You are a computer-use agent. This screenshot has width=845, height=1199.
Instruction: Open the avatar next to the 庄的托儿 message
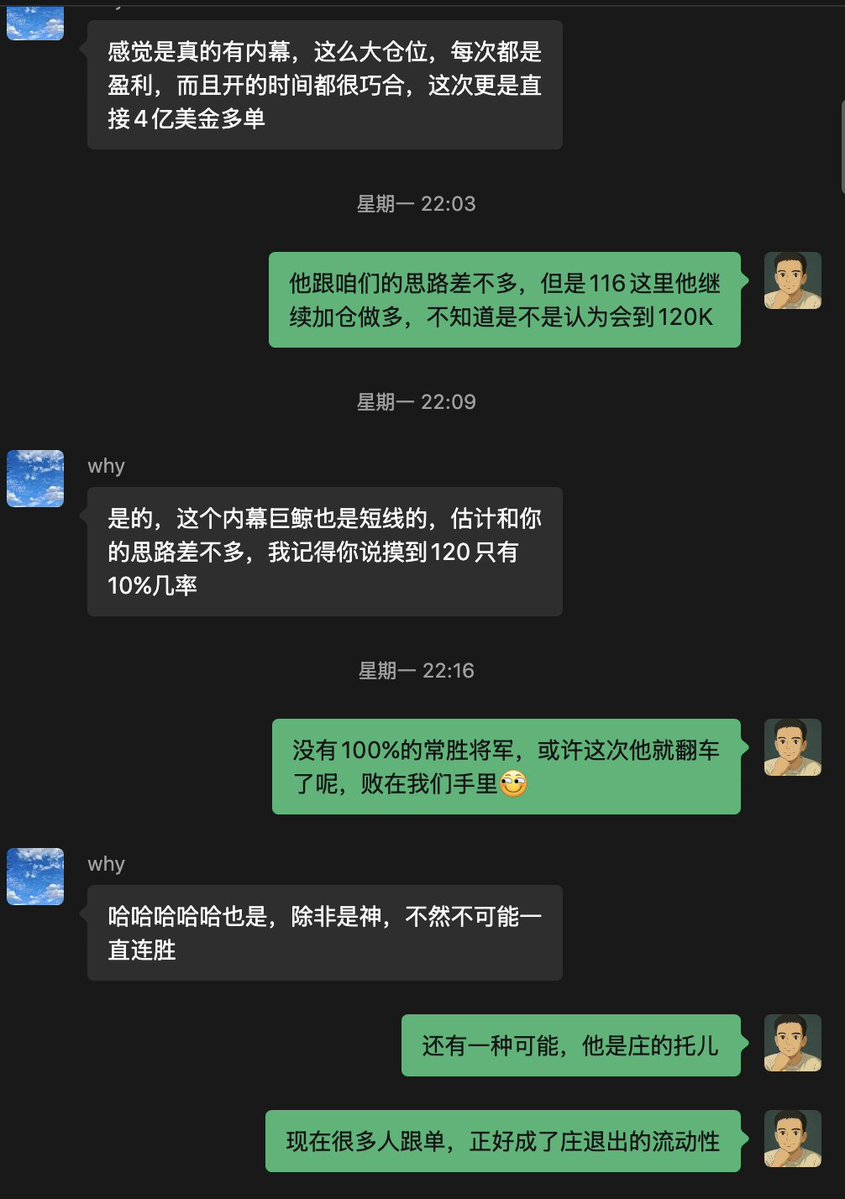coord(792,1043)
